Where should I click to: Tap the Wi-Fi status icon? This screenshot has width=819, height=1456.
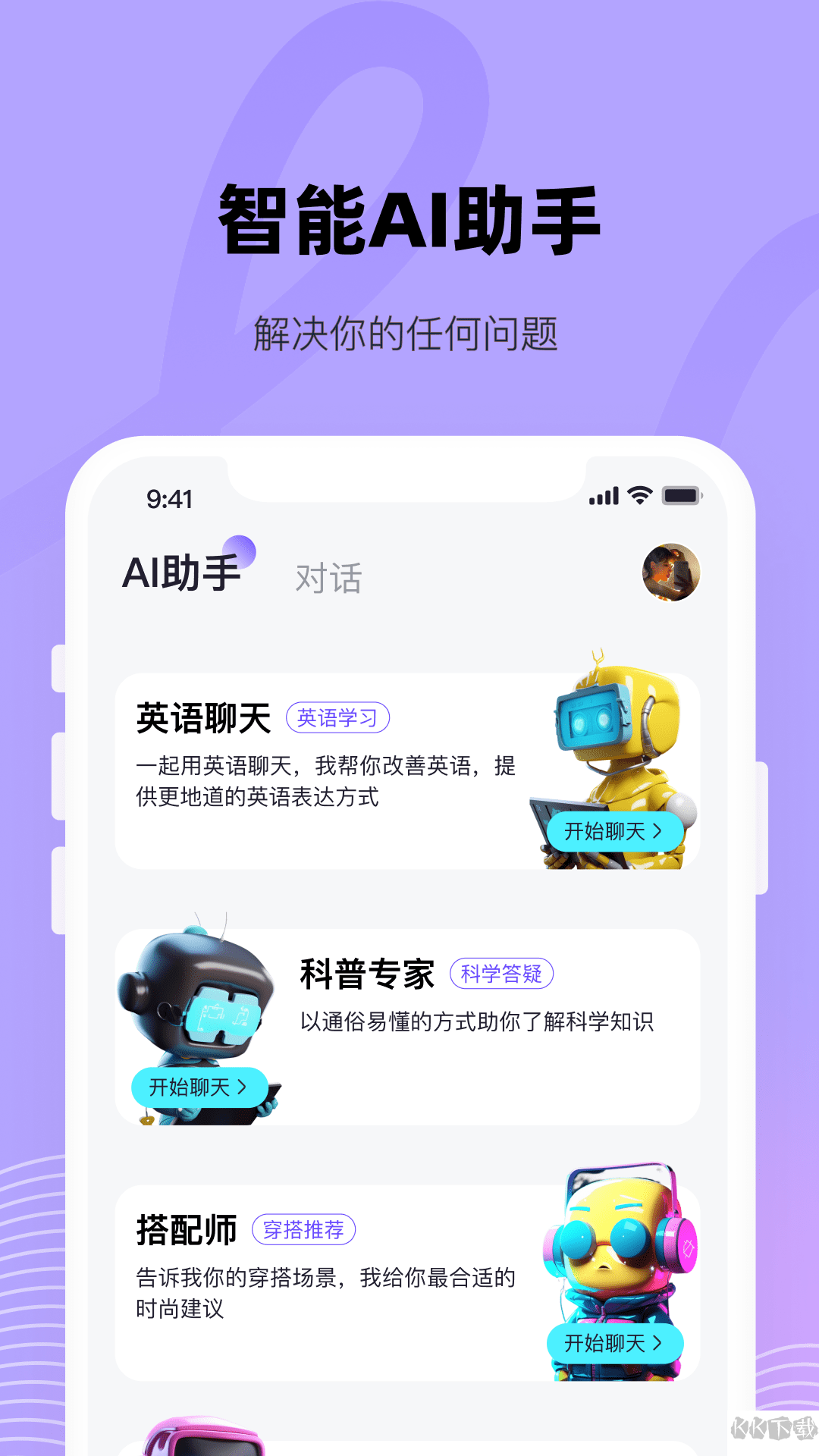pos(639,494)
